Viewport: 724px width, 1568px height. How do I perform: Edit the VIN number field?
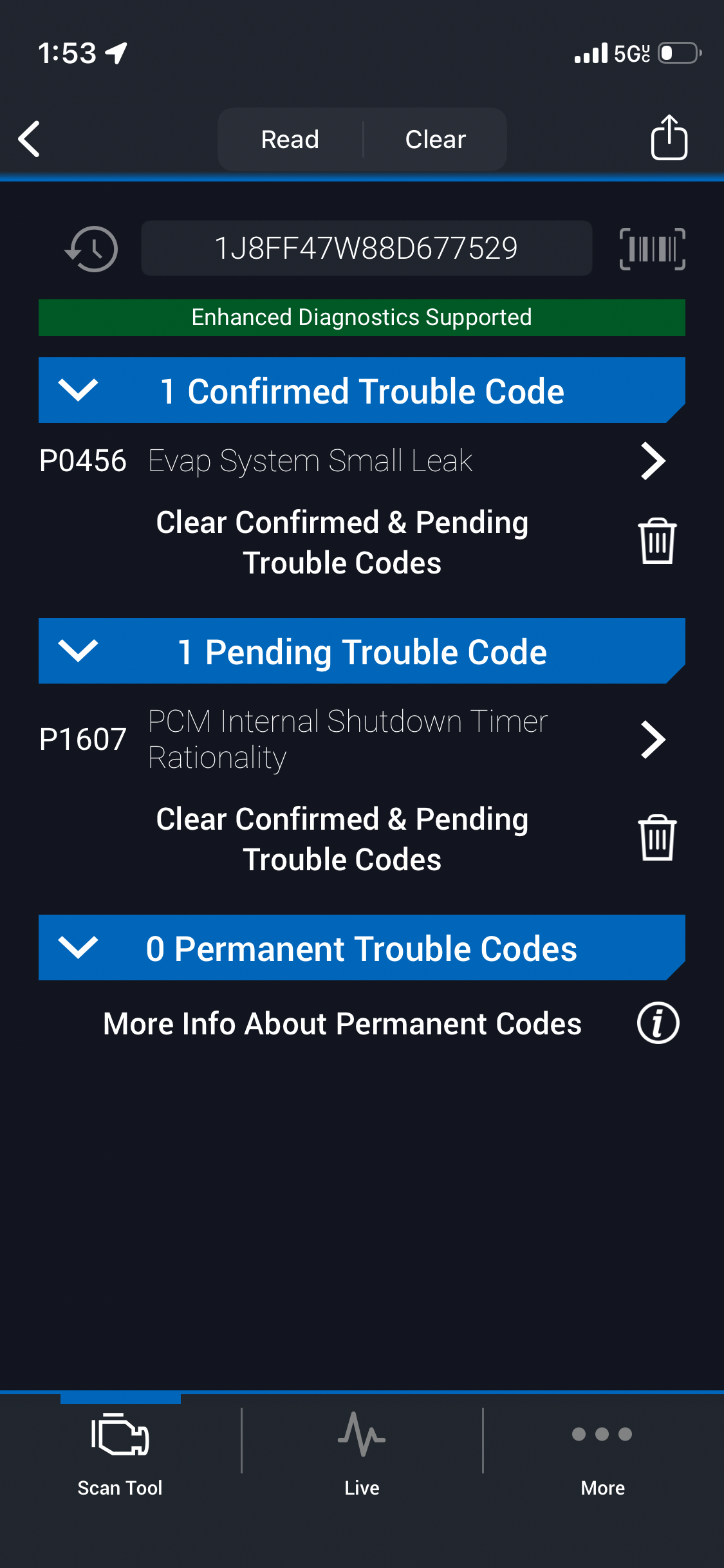(366, 249)
